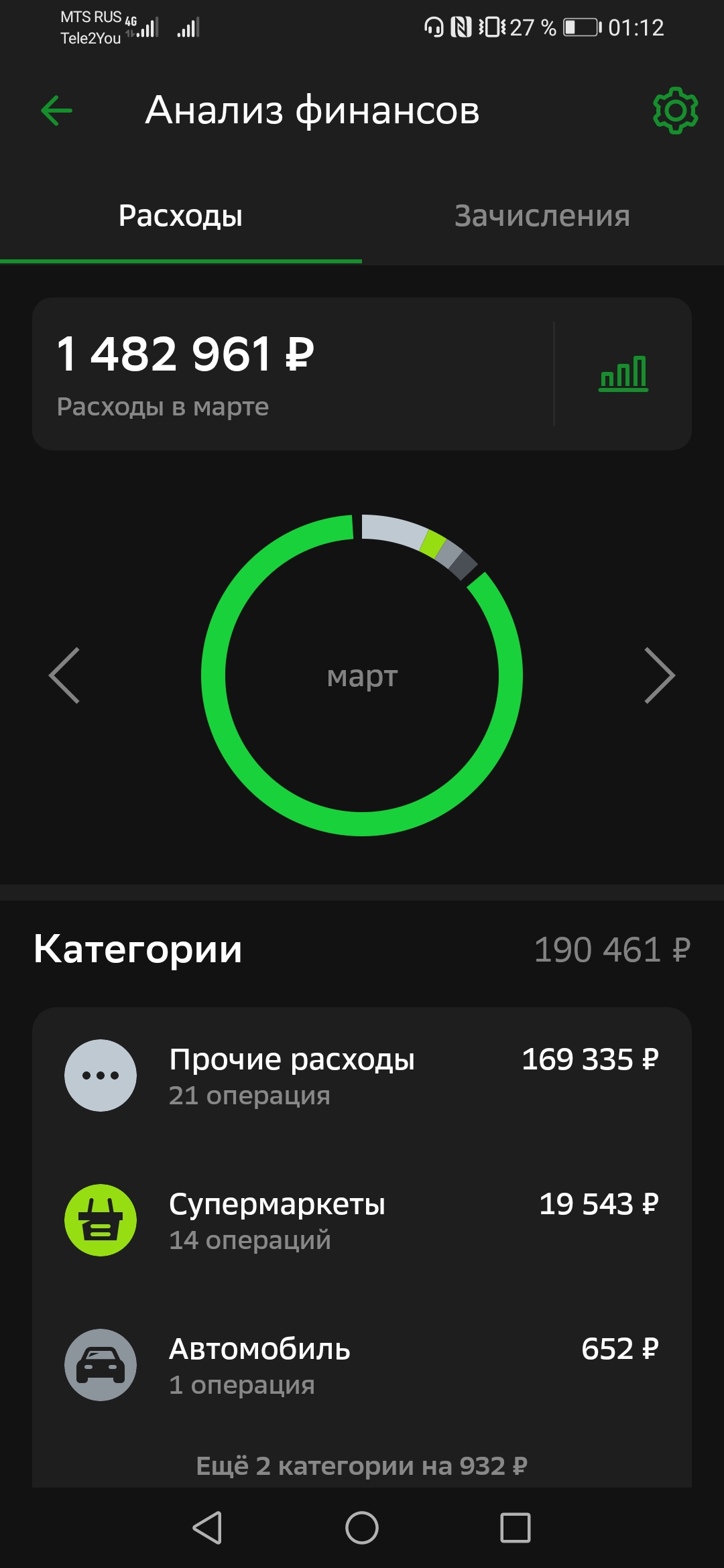
Task: Go to the next month with right chevron
Action: point(660,675)
